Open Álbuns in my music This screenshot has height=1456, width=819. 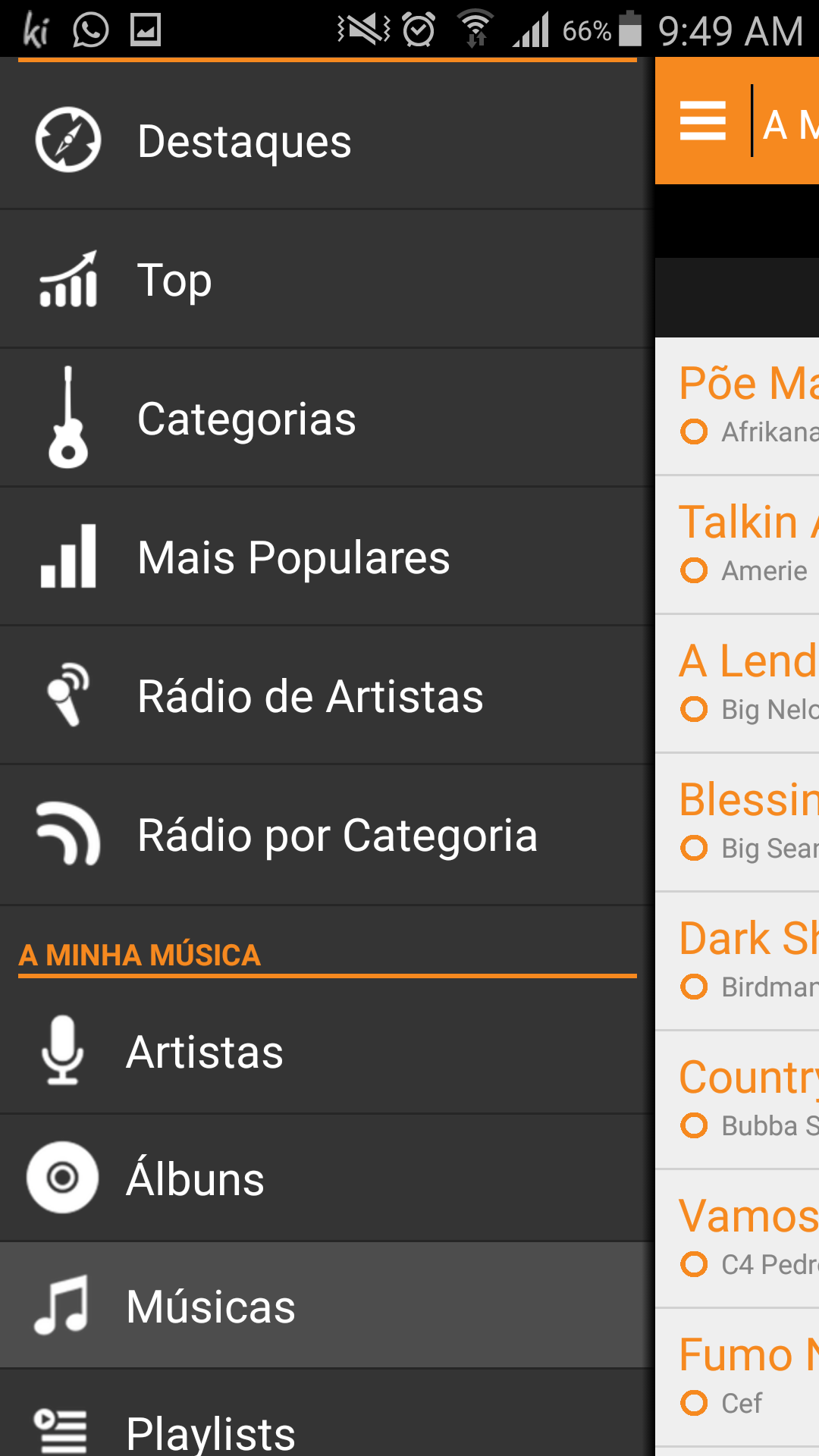coord(327,1178)
